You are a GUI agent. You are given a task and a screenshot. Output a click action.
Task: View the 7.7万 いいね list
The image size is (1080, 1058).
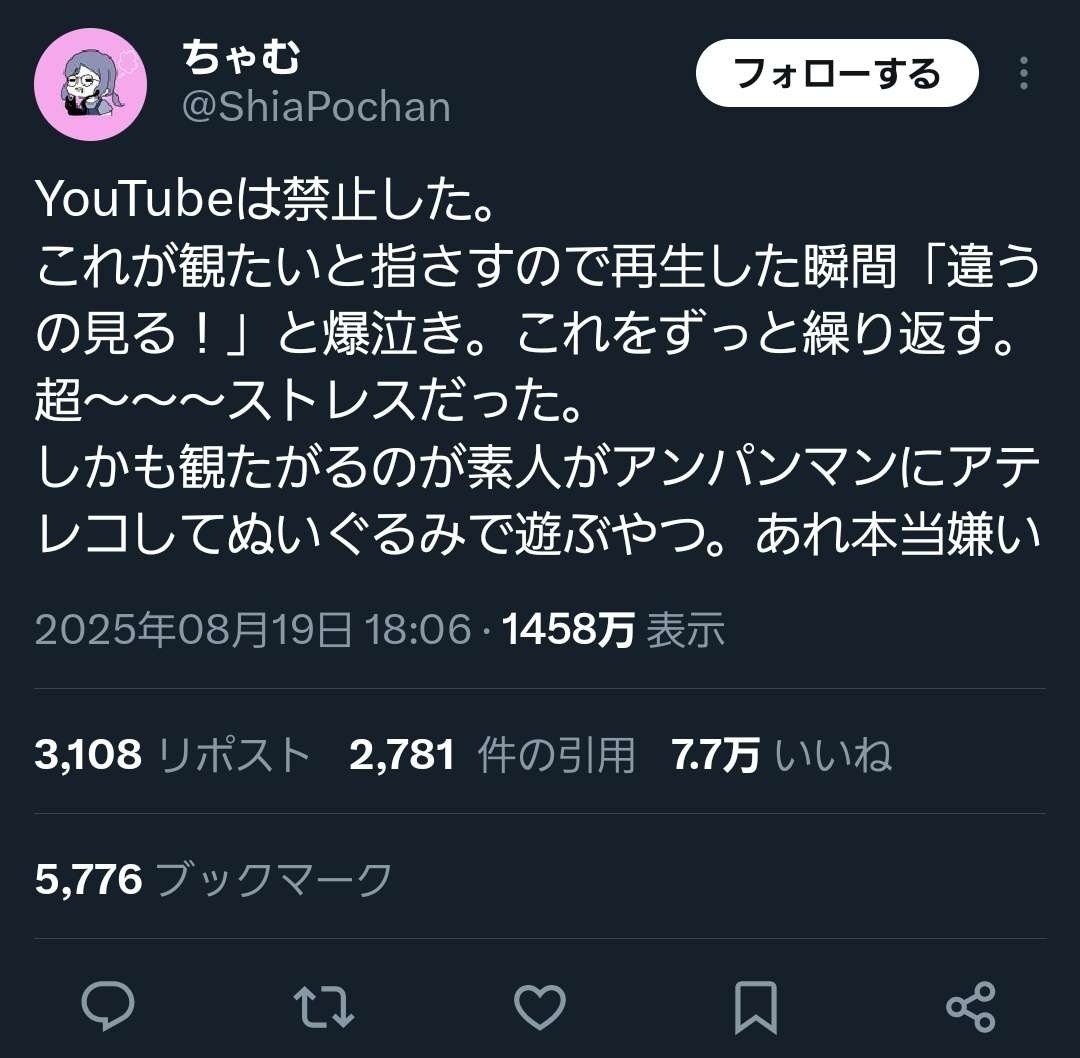pos(781,755)
